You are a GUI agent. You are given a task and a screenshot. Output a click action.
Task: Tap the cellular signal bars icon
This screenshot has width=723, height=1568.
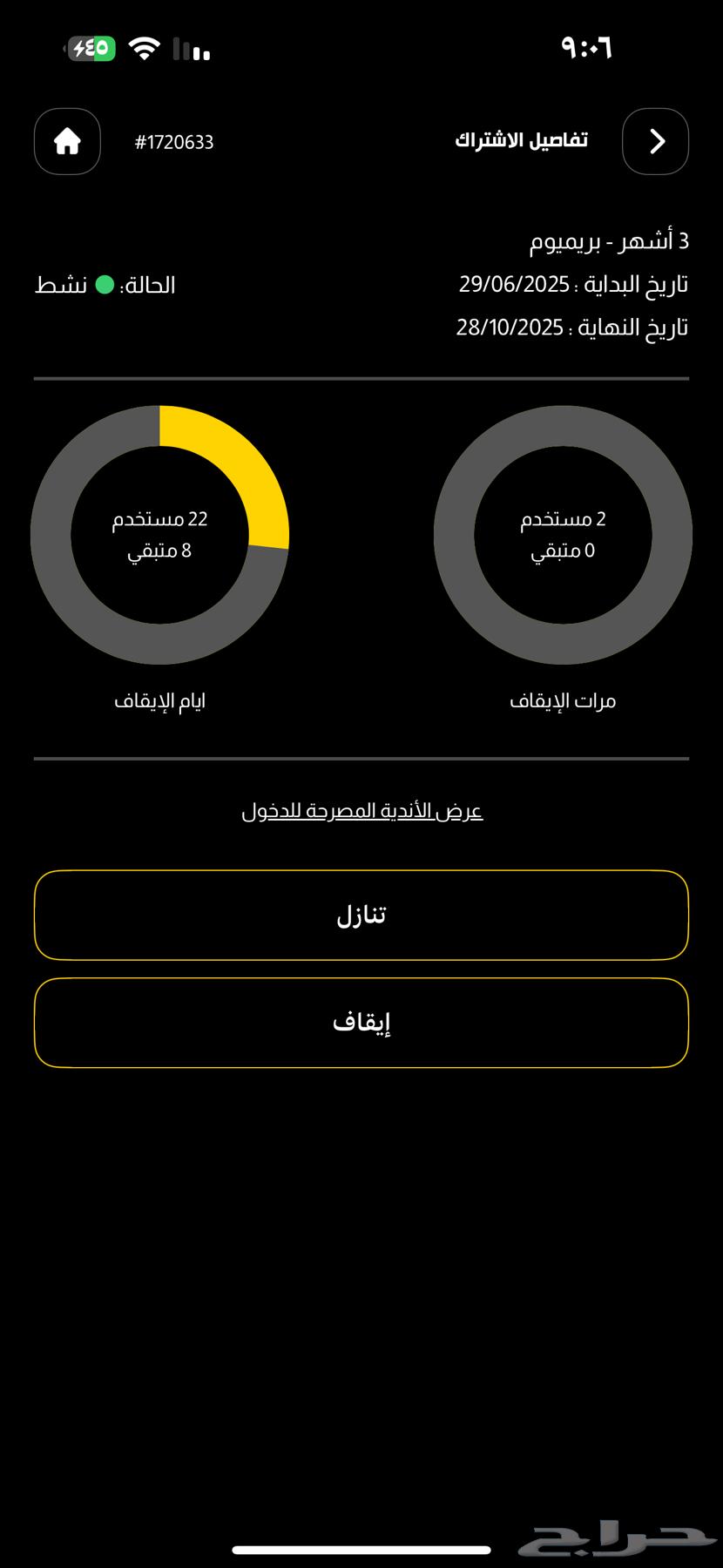point(192,51)
